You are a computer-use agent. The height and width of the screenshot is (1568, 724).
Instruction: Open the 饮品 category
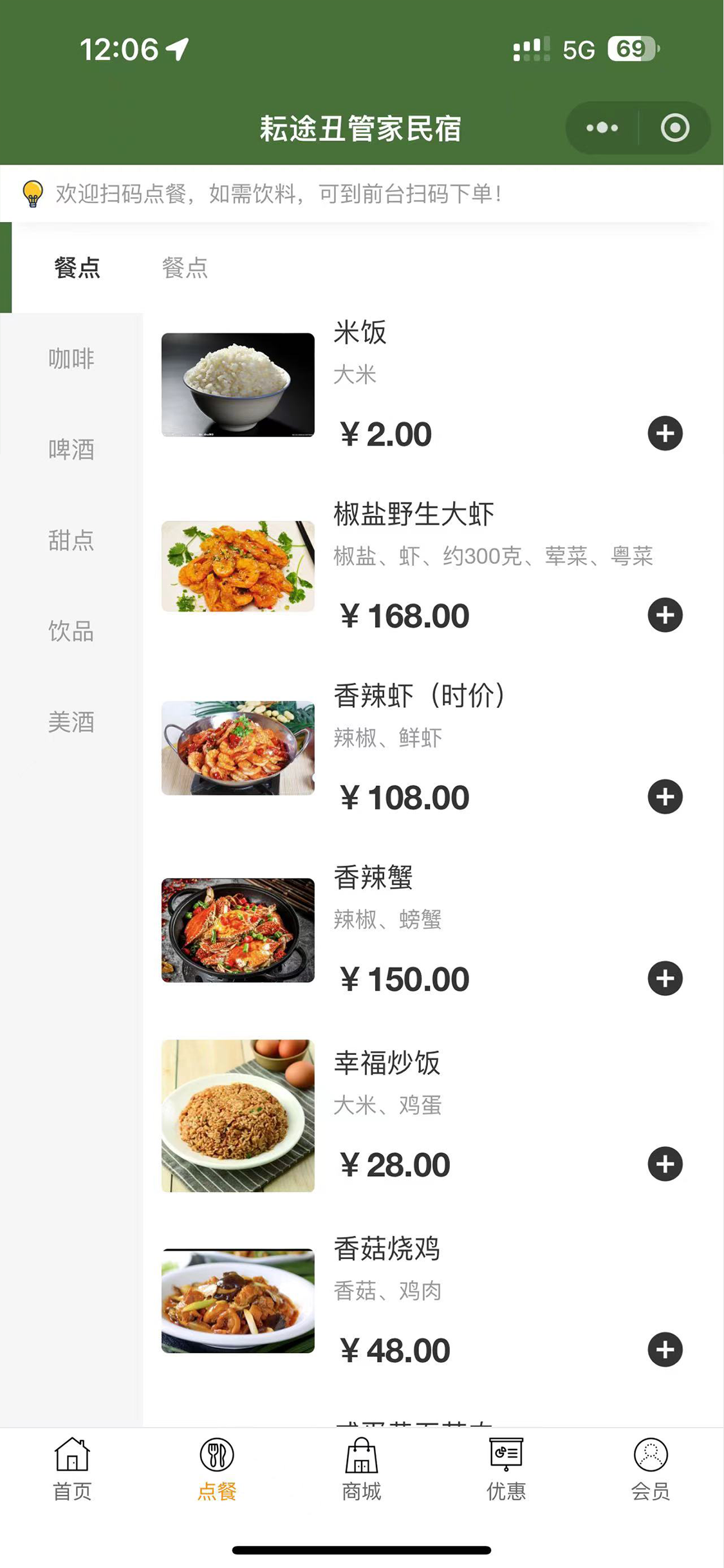point(71,631)
